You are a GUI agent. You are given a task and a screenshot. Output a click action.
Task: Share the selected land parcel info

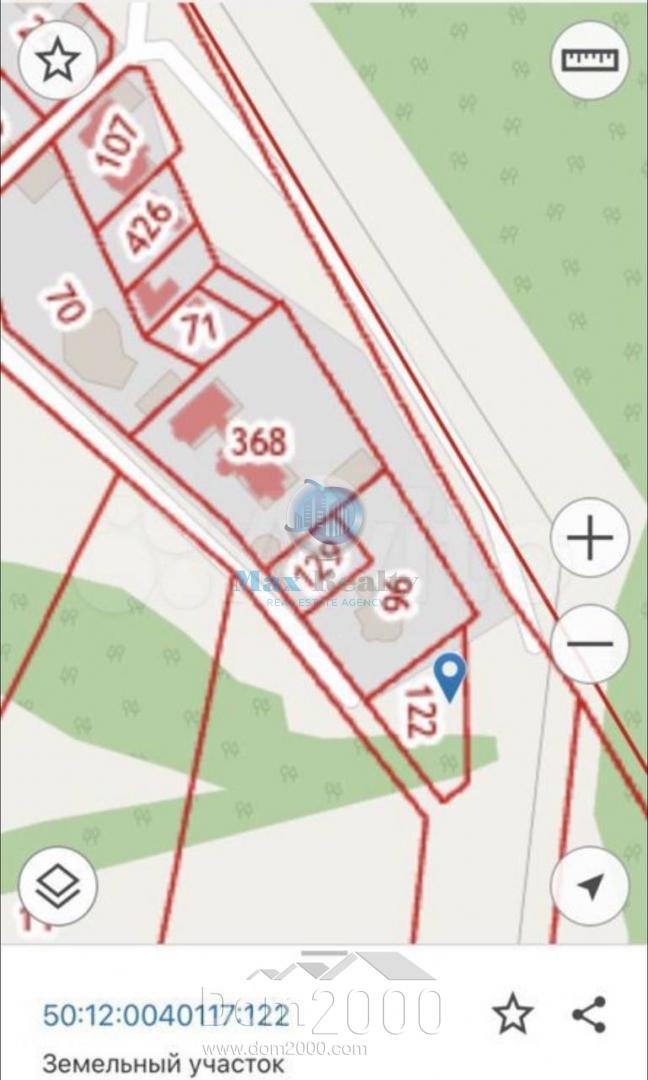point(589,1015)
